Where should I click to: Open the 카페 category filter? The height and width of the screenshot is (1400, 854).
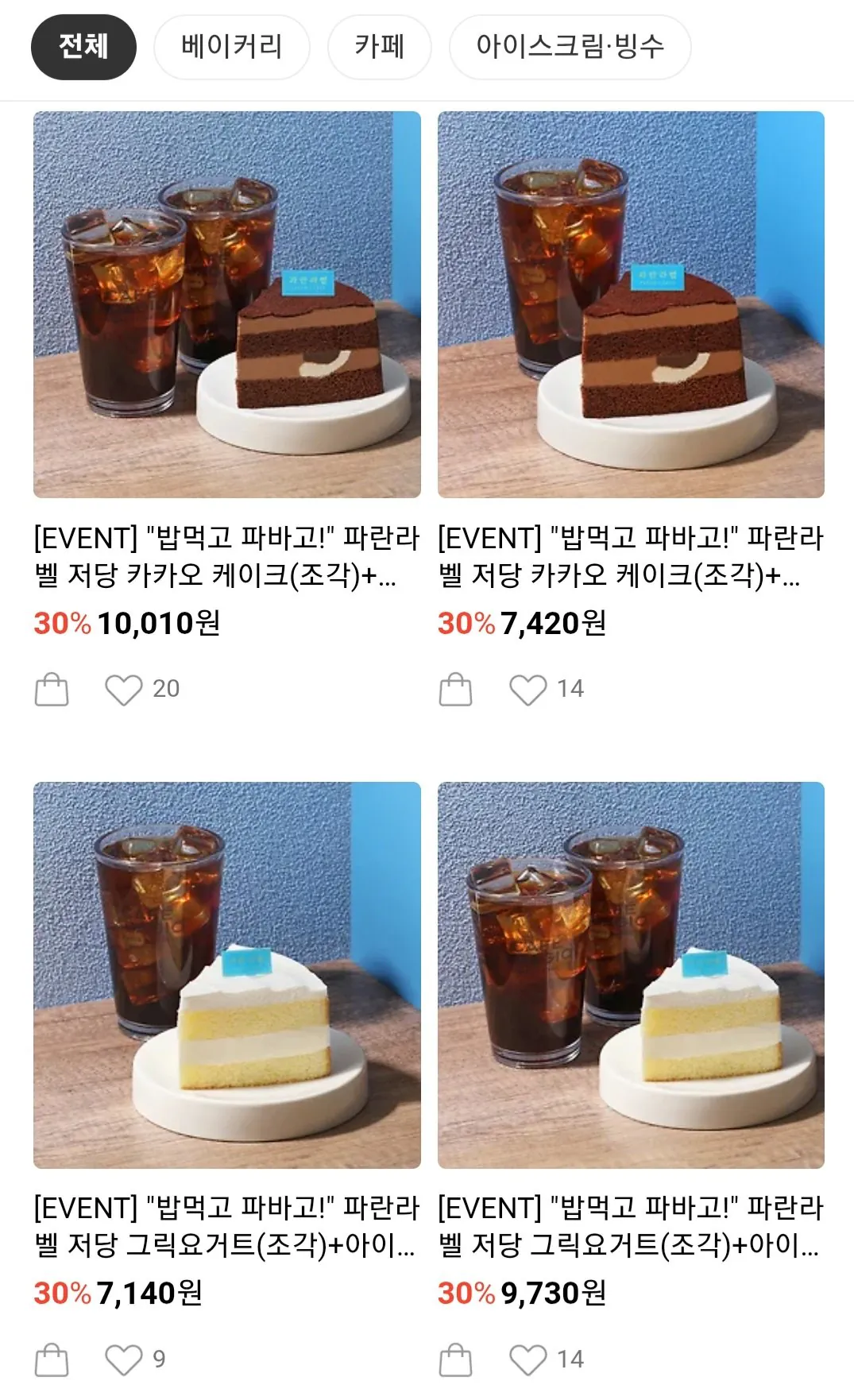(379, 47)
